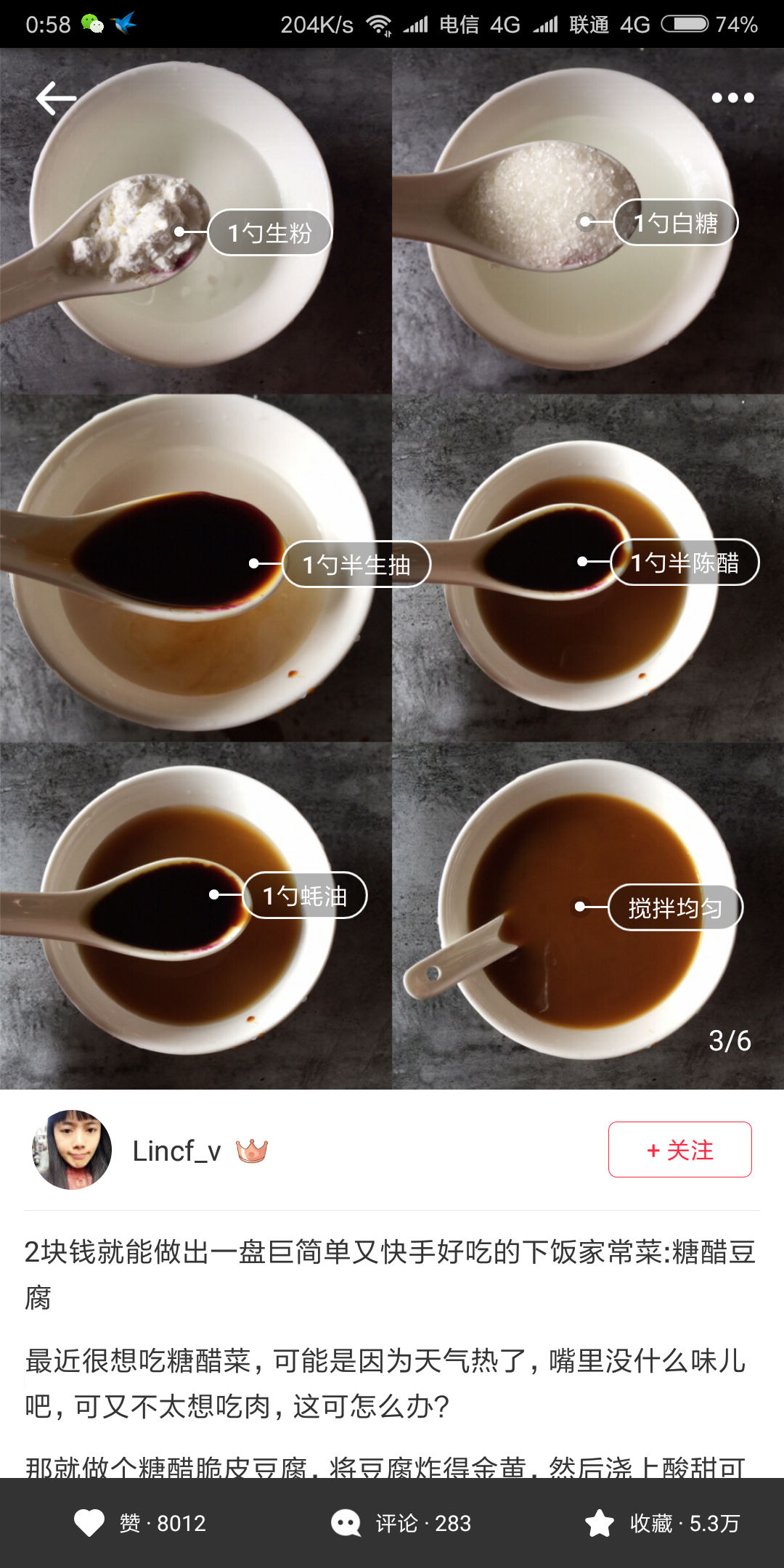This screenshot has height=1568, width=784.
Task: Open the three-dot overflow menu
Action: [732, 98]
